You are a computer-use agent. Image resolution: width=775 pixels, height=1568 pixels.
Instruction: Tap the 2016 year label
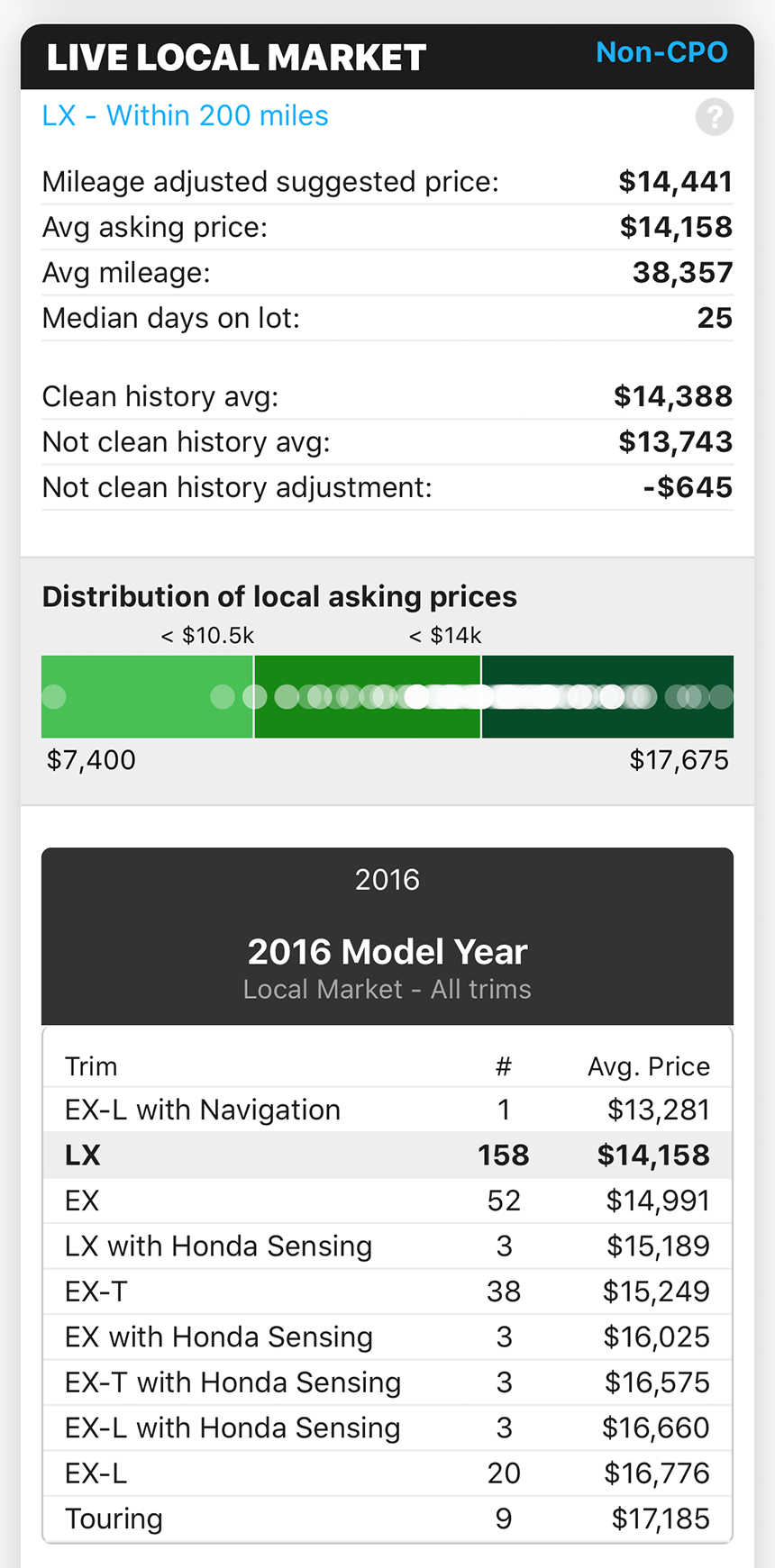pos(387,879)
